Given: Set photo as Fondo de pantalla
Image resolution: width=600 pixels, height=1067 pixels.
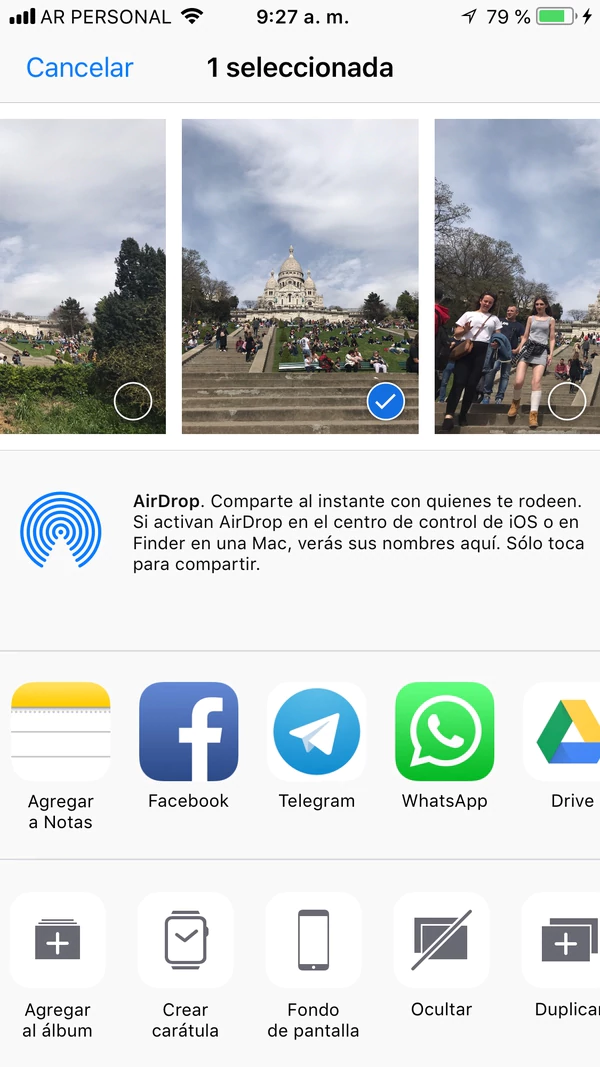Looking at the screenshot, I should (313, 940).
